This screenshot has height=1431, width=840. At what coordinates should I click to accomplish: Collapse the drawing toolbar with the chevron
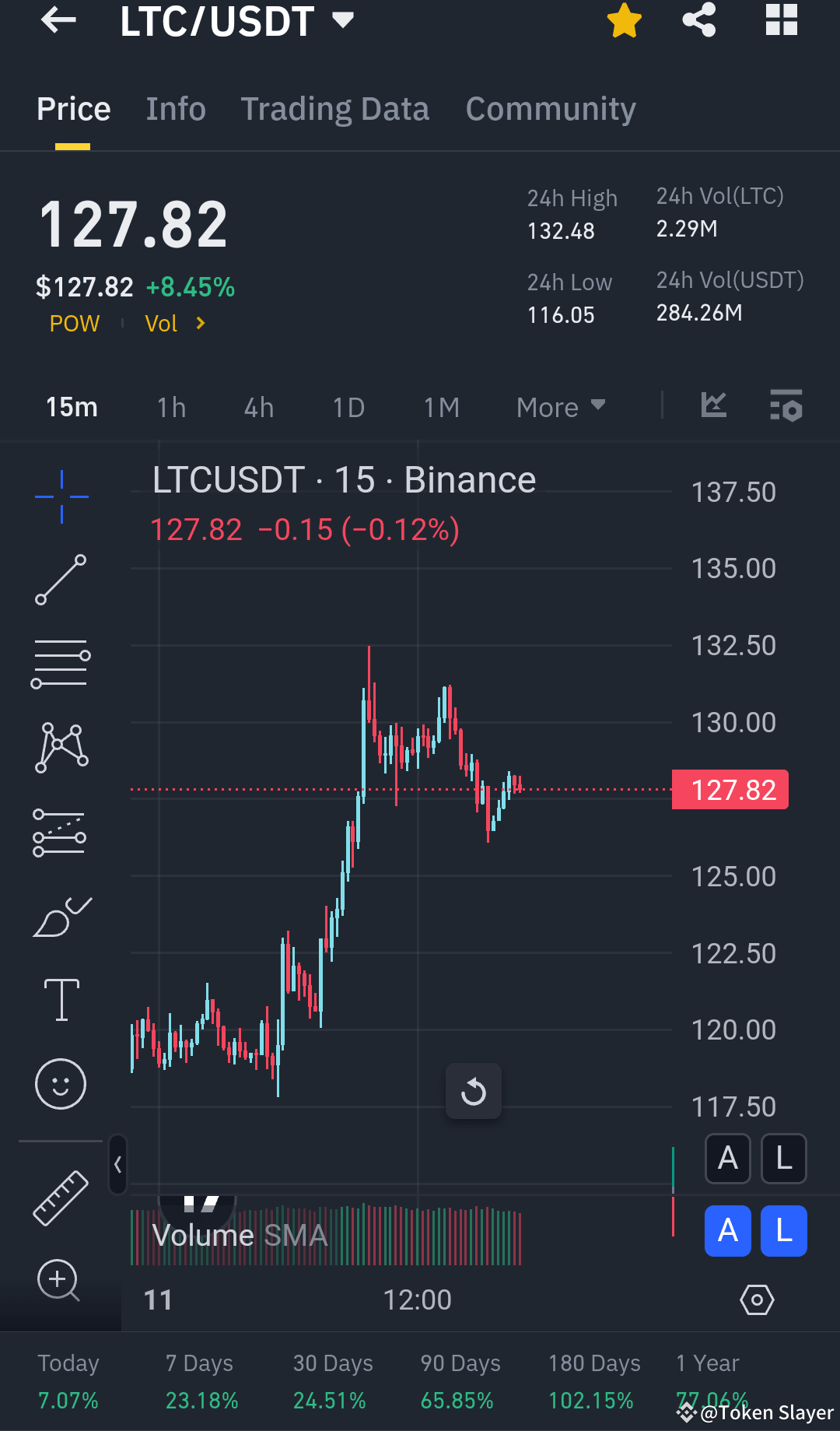point(117,1165)
